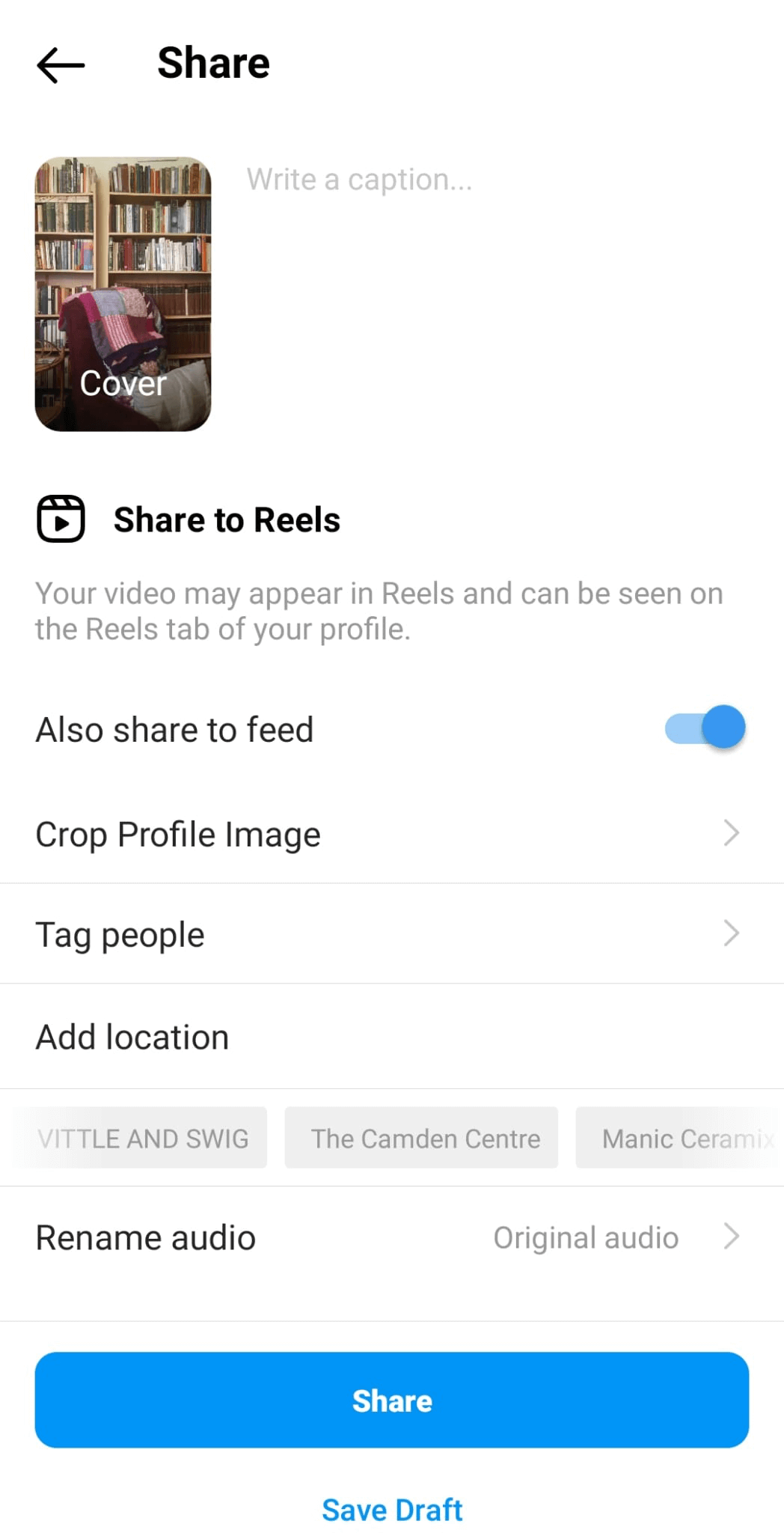Edit the reel cover thumbnail
The image size is (784, 1533).
[x=123, y=294]
